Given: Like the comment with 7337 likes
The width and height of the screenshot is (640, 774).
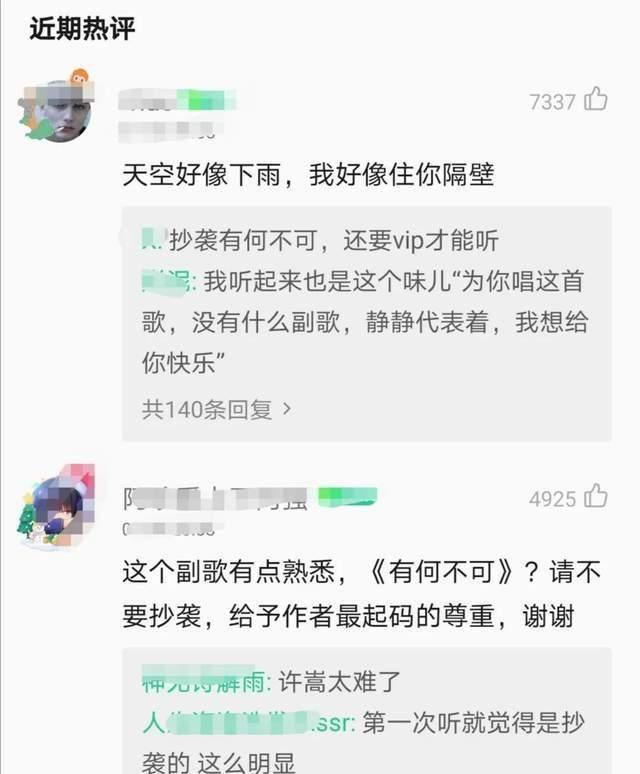Looking at the screenshot, I should click(597, 99).
